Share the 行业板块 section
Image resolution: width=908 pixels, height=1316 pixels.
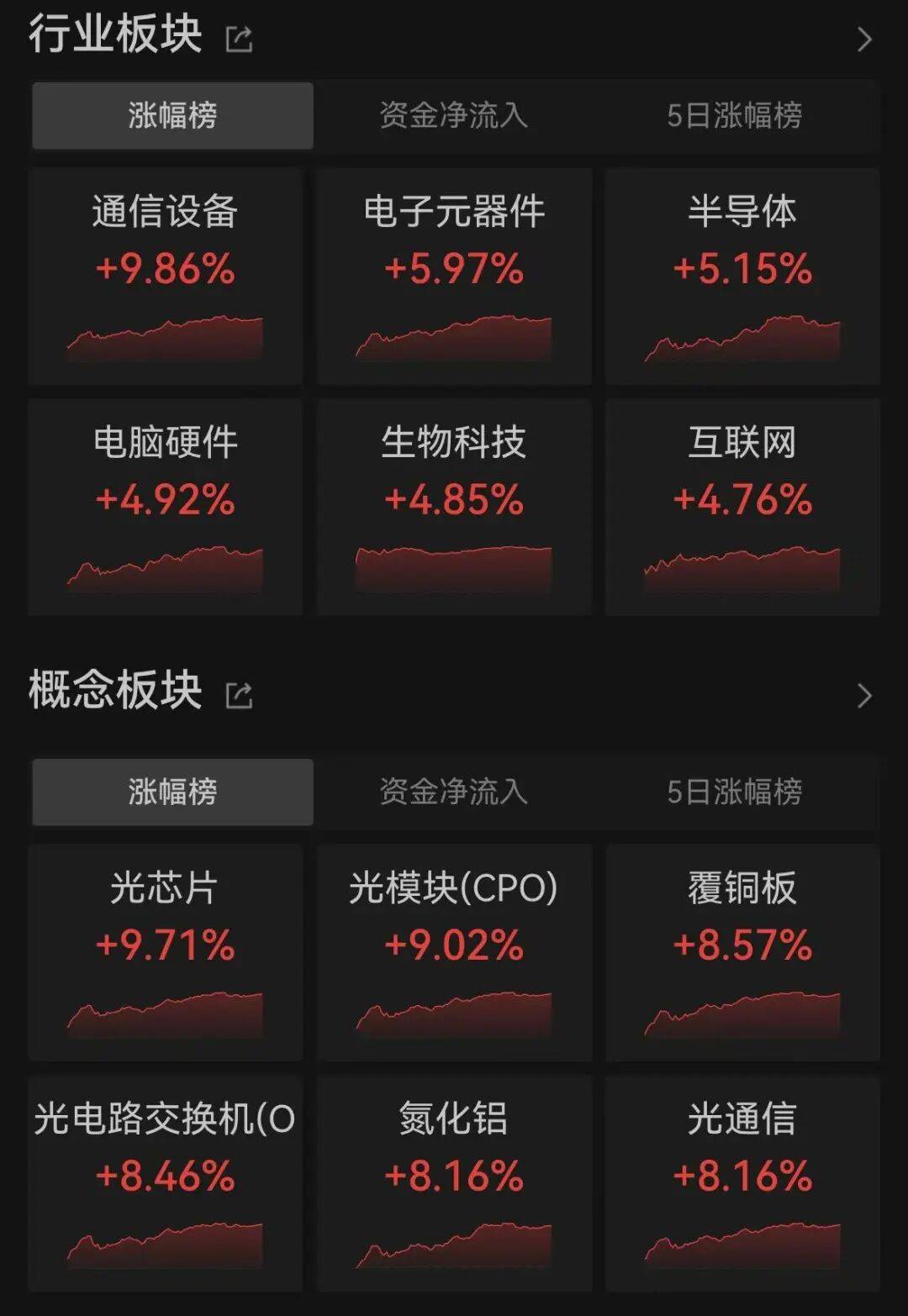click(240, 39)
